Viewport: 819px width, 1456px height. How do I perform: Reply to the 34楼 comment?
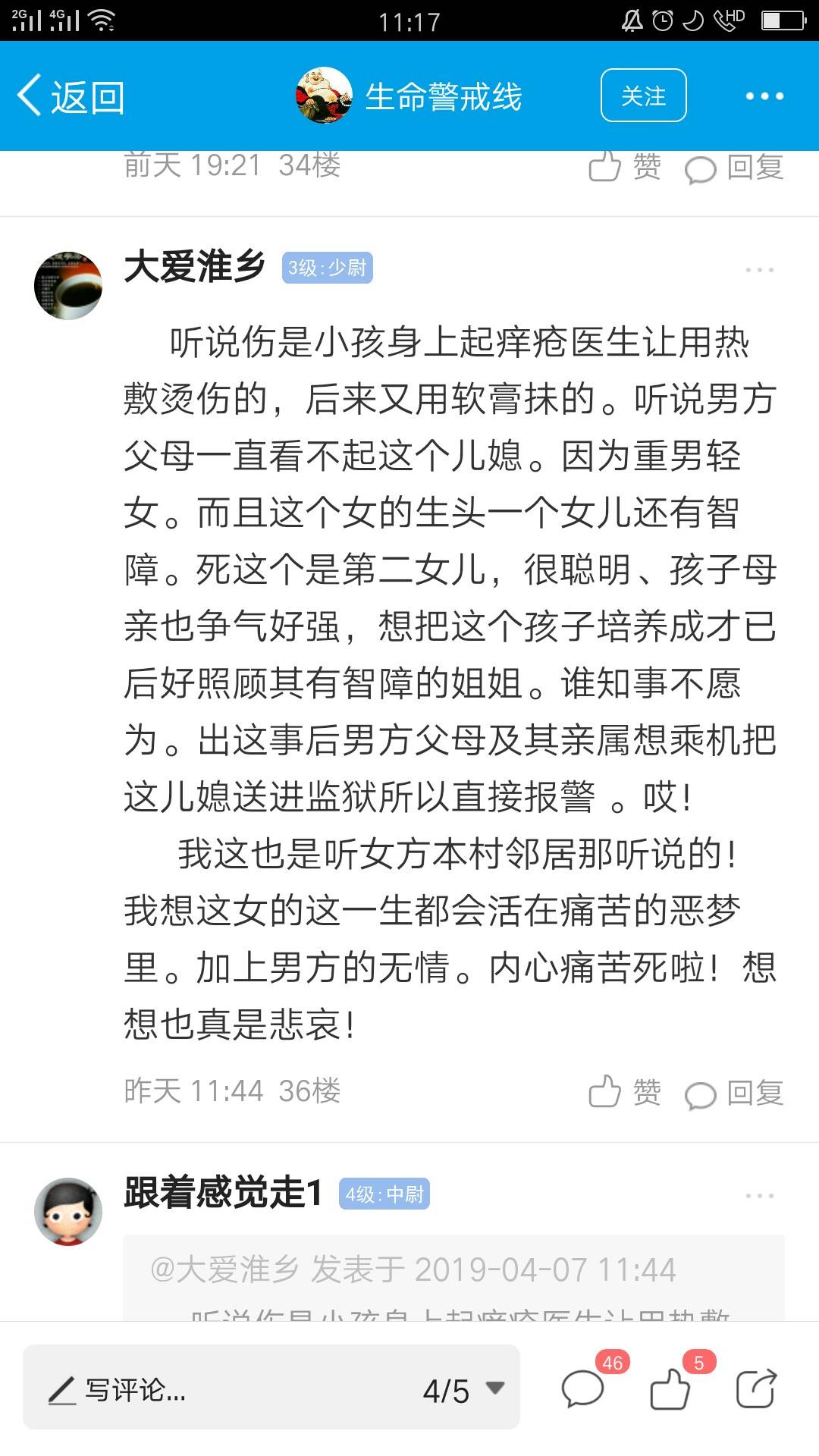pyautogui.click(x=733, y=168)
